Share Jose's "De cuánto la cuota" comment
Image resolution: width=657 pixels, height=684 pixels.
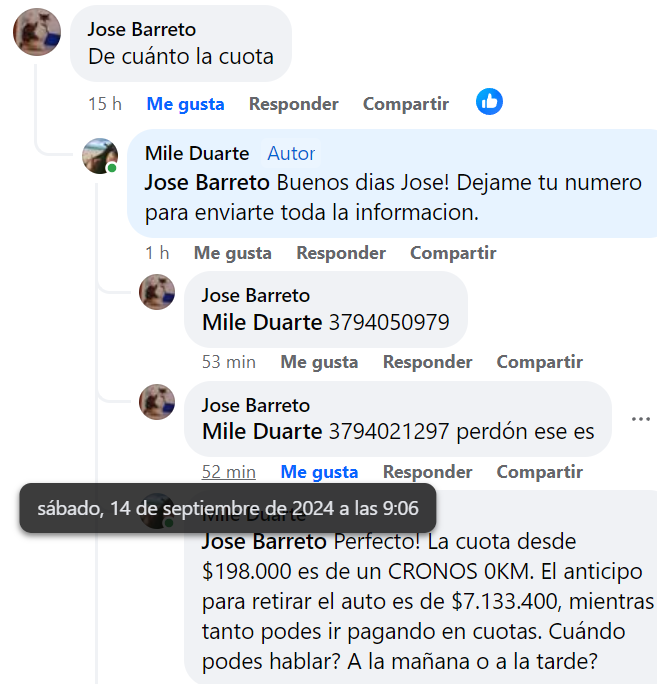click(405, 104)
